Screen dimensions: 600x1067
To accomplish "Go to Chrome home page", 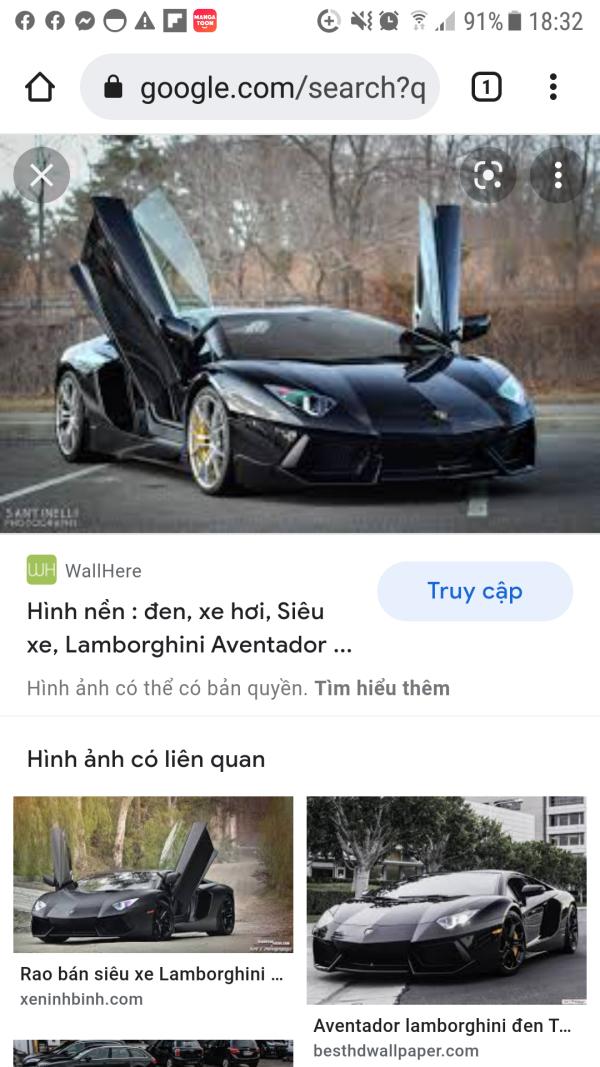I will pyautogui.click(x=40, y=88).
